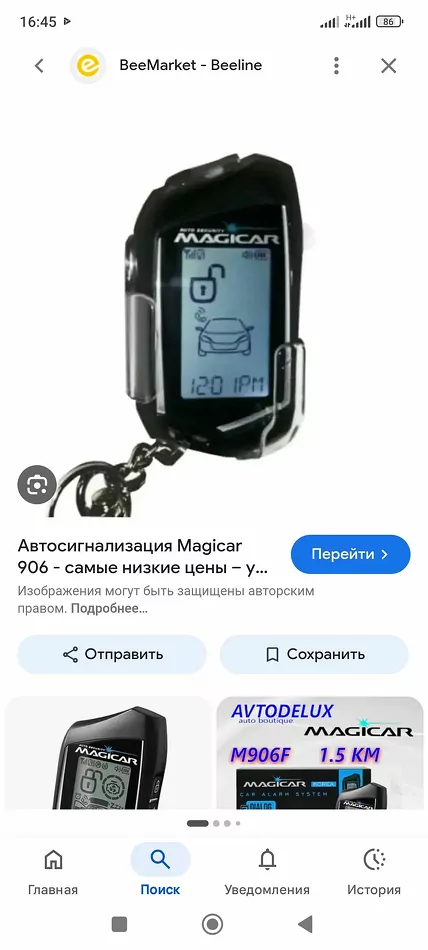Open the AVTODELUX M906F related image
The image size is (428, 950).
319,753
